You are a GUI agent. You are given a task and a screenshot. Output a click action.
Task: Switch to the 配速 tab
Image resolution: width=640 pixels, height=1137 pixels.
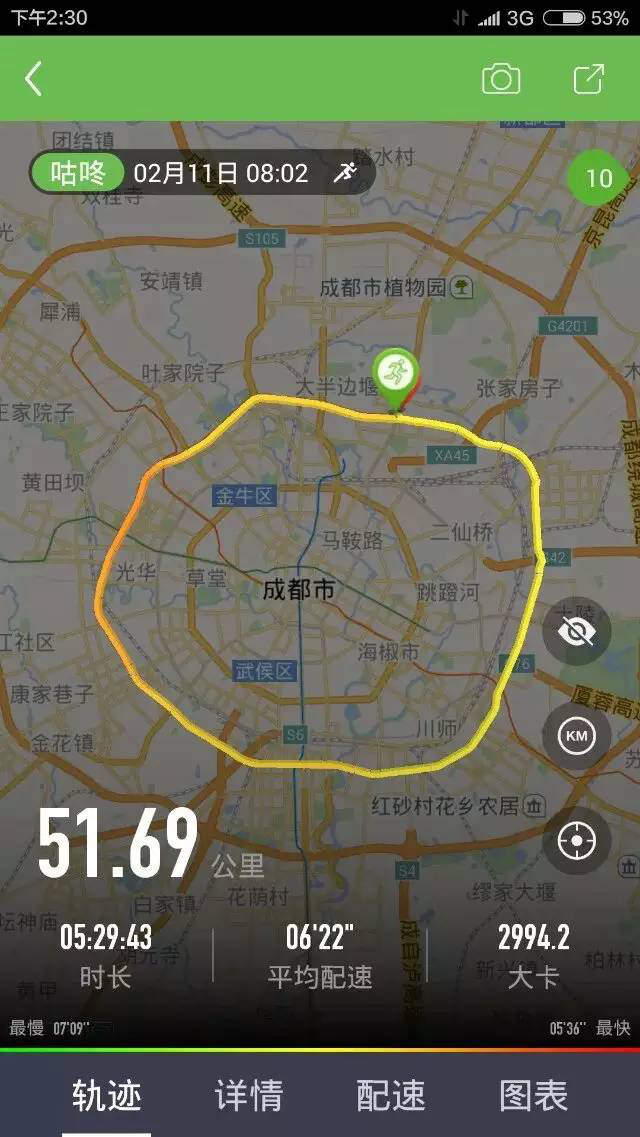point(391,1096)
